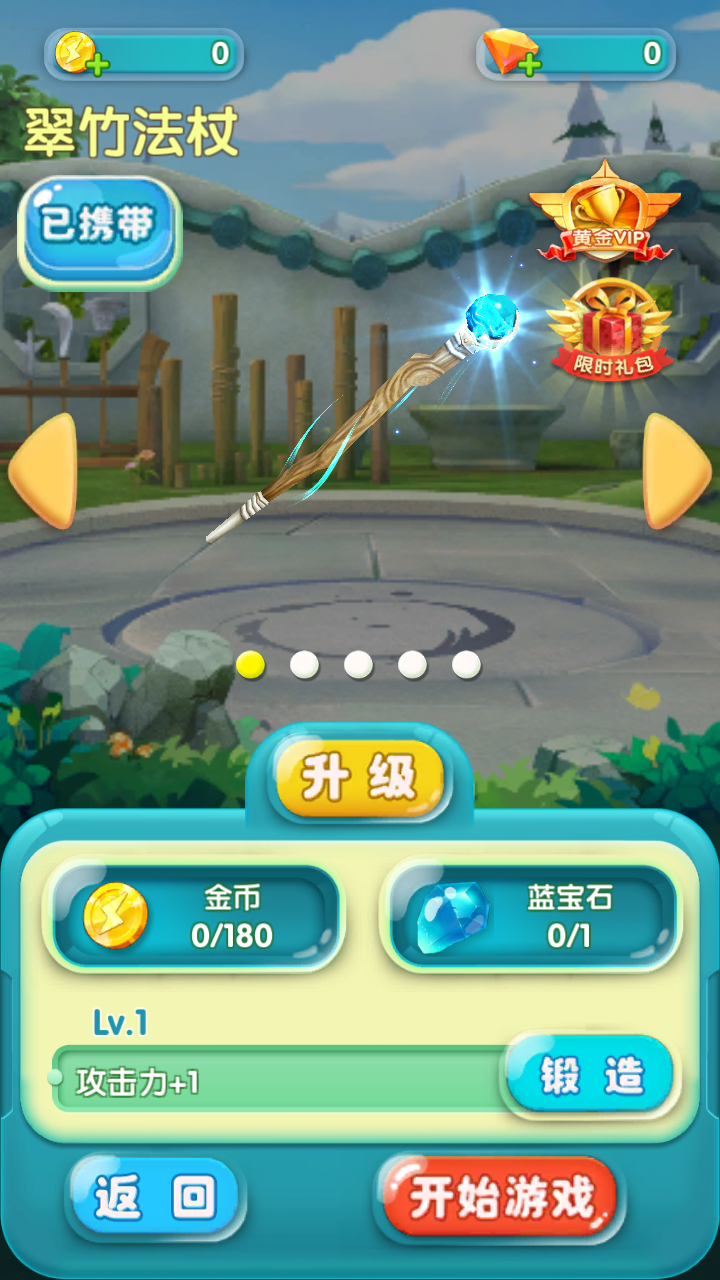Go to next weapon with right arrow
This screenshot has width=720, height=1280.
point(675,472)
